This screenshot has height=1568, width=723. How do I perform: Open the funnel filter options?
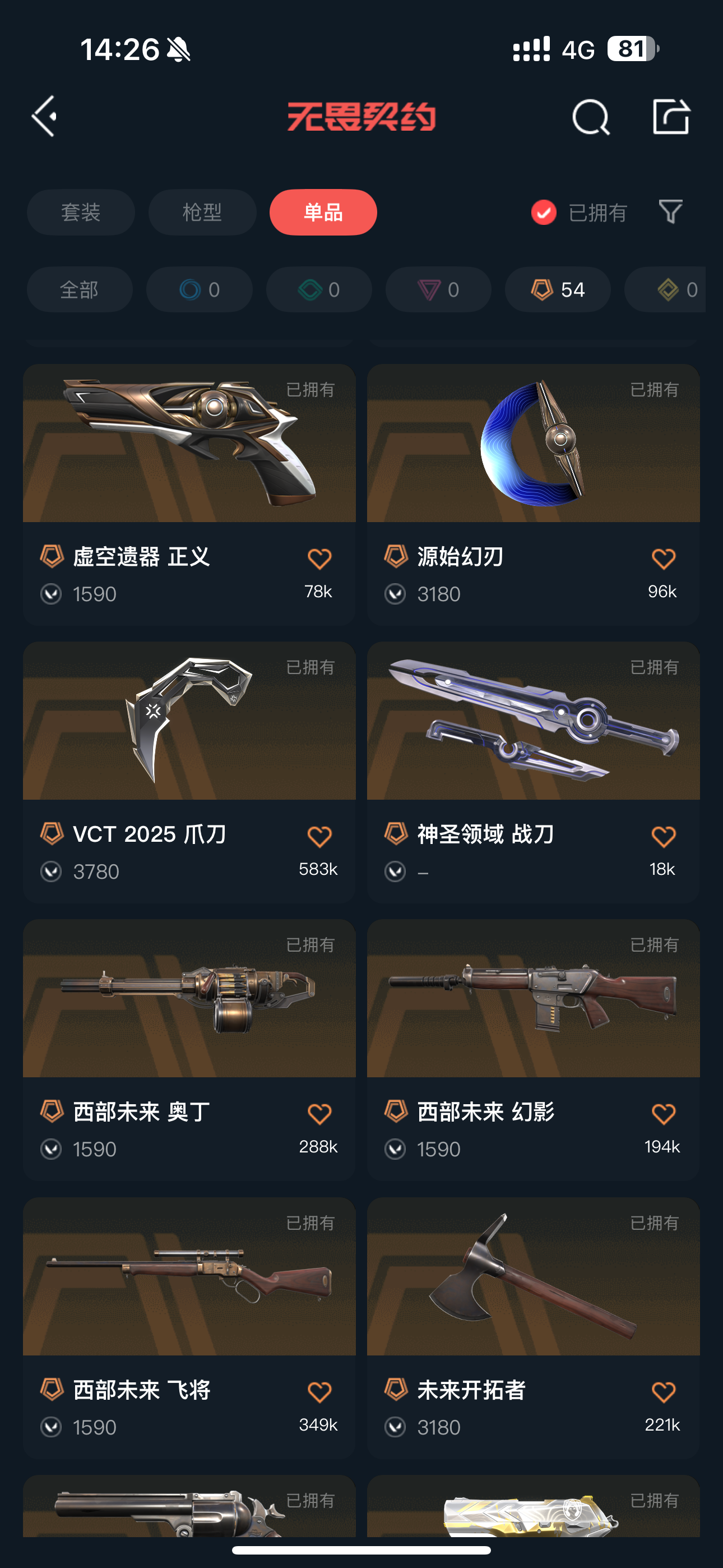pyautogui.click(x=671, y=213)
